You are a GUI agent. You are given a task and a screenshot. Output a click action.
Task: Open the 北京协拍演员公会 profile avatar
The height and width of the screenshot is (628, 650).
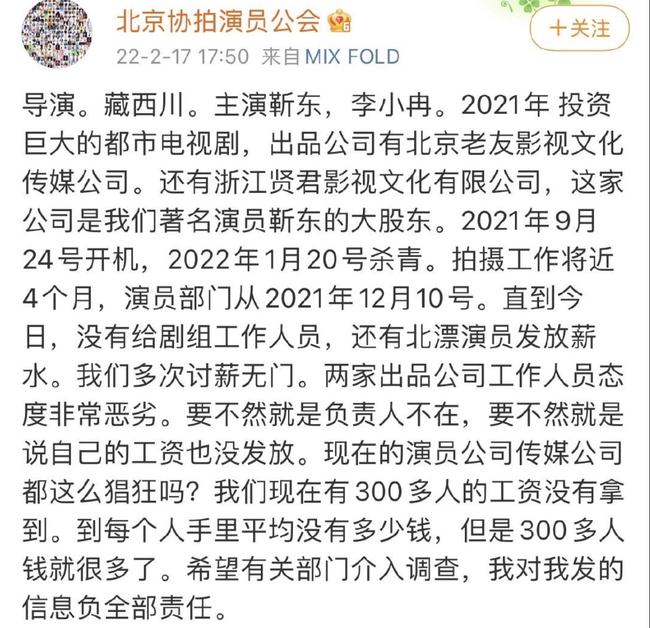(52, 36)
